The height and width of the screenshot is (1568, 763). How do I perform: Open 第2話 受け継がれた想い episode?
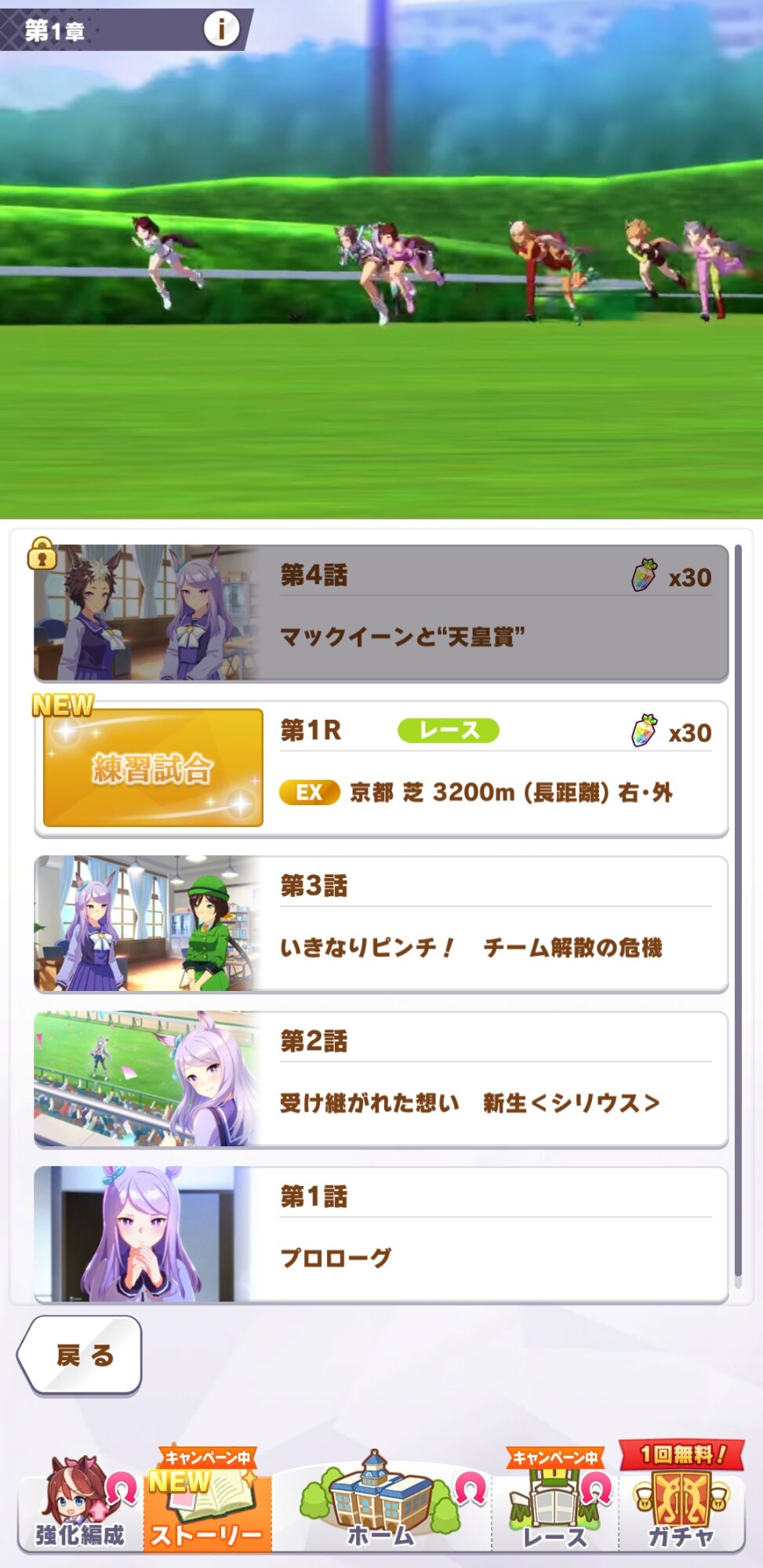click(381, 1079)
